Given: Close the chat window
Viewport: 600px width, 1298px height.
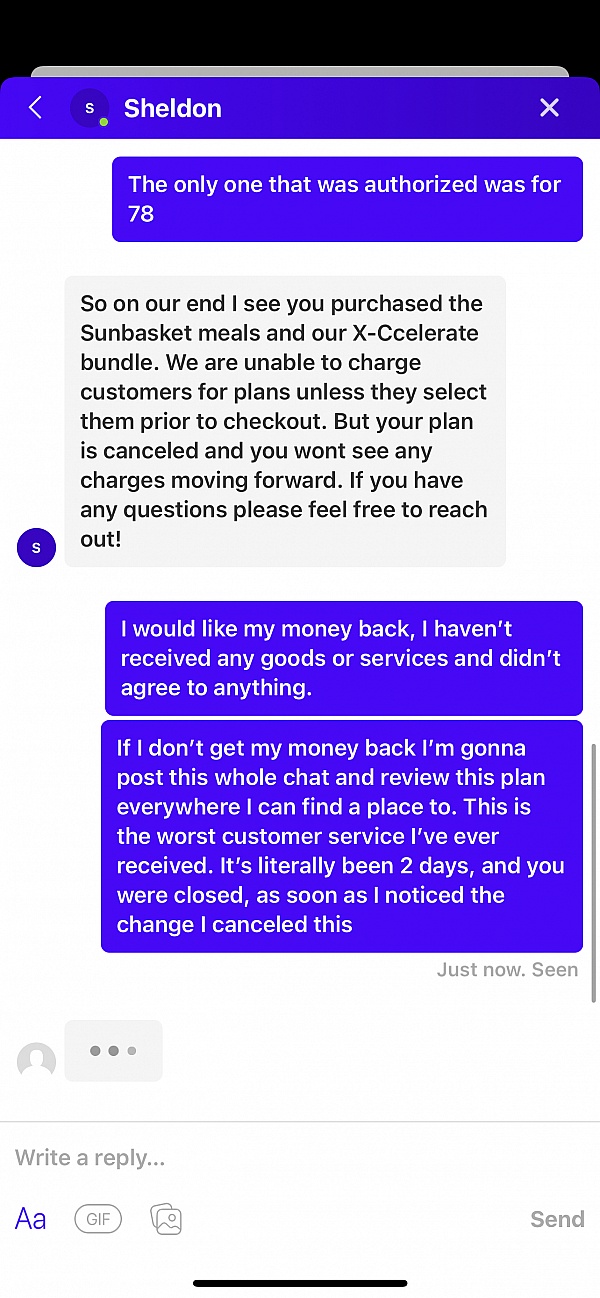Looking at the screenshot, I should (549, 108).
